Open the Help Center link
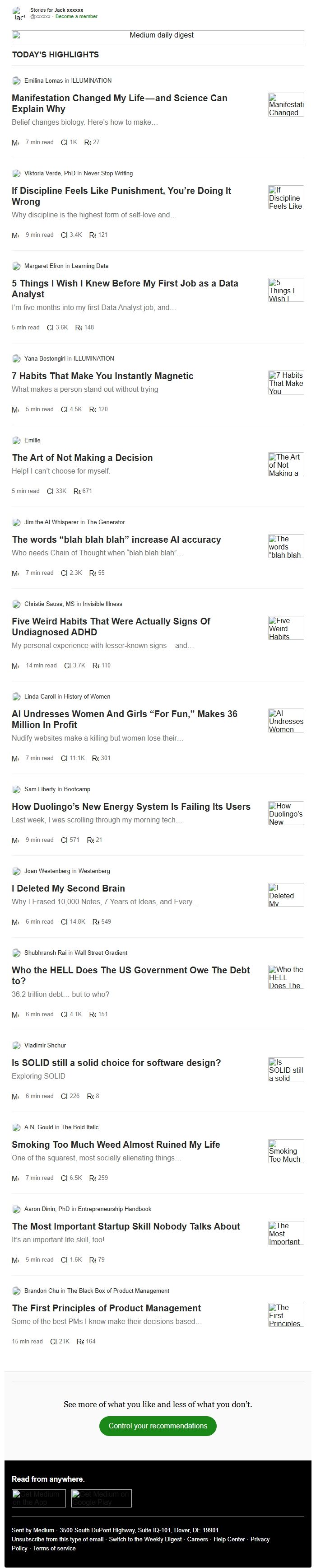The height and width of the screenshot is (1568, 316). [x=229, y=1539]
